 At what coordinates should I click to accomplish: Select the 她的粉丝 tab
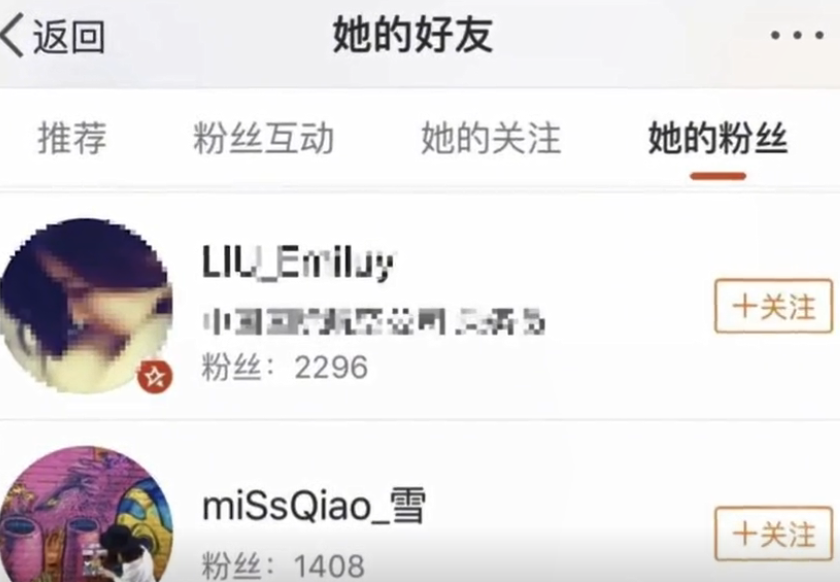717,139
